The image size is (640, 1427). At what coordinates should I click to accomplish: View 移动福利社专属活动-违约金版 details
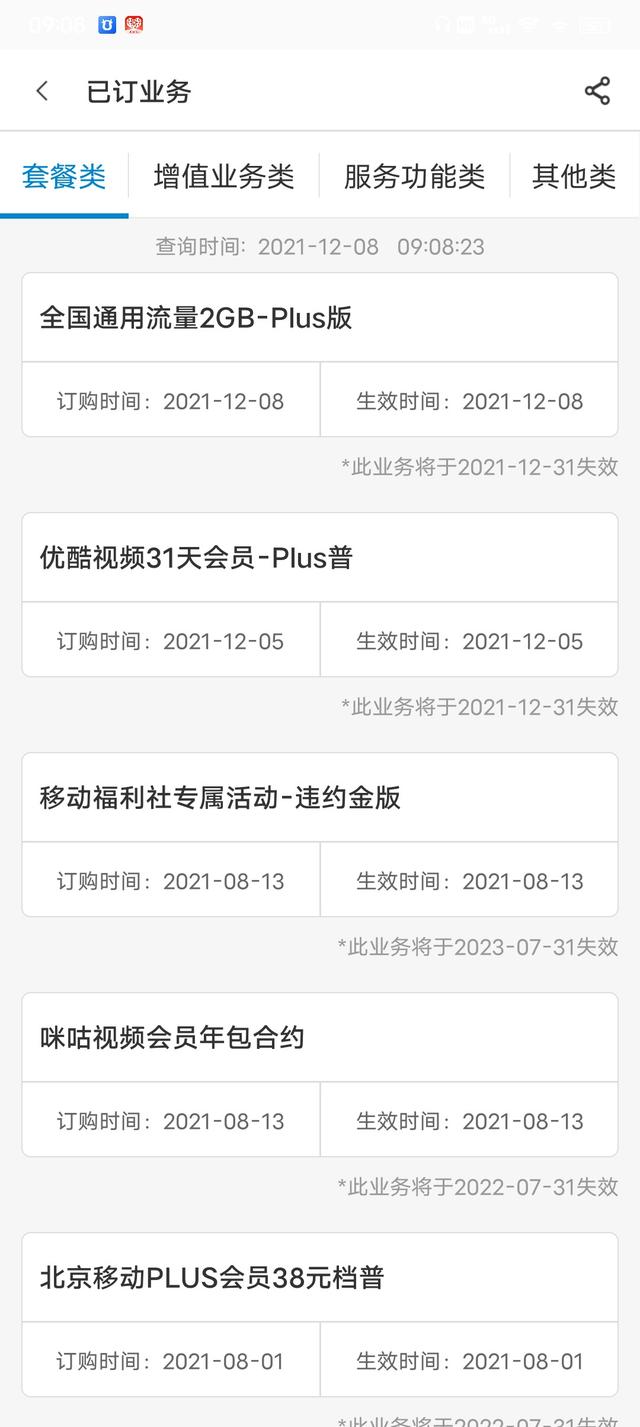tap(320, 798)
